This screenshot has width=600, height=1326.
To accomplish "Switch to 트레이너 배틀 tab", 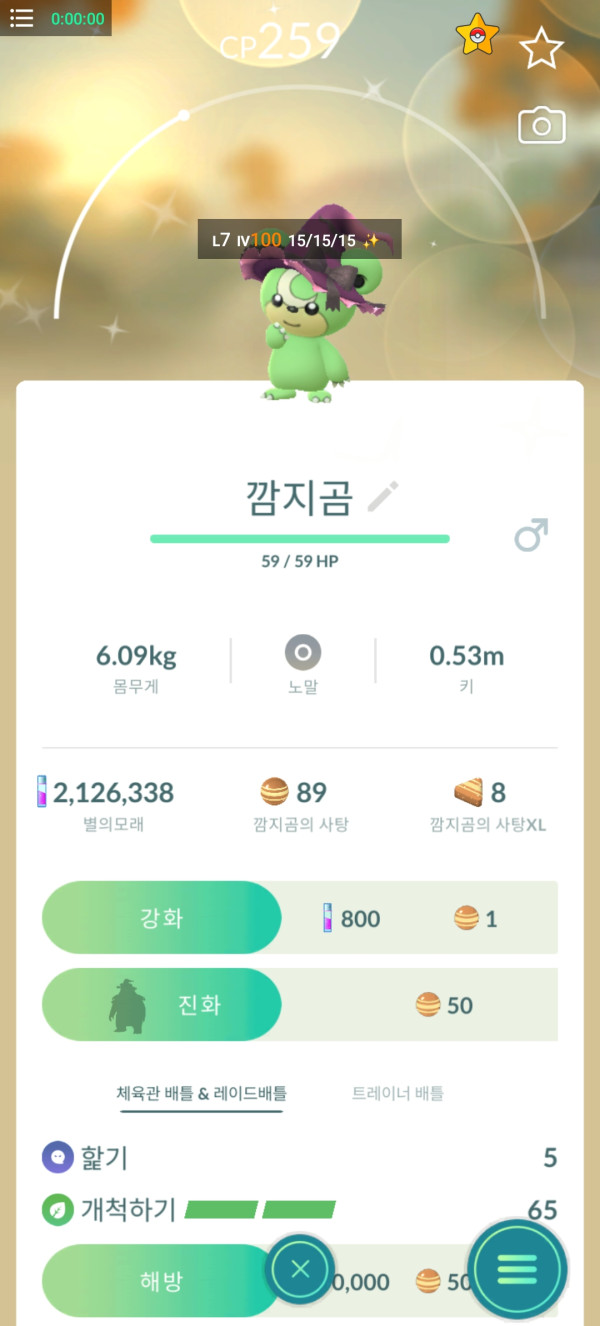I will click(x=397, y=1093).
